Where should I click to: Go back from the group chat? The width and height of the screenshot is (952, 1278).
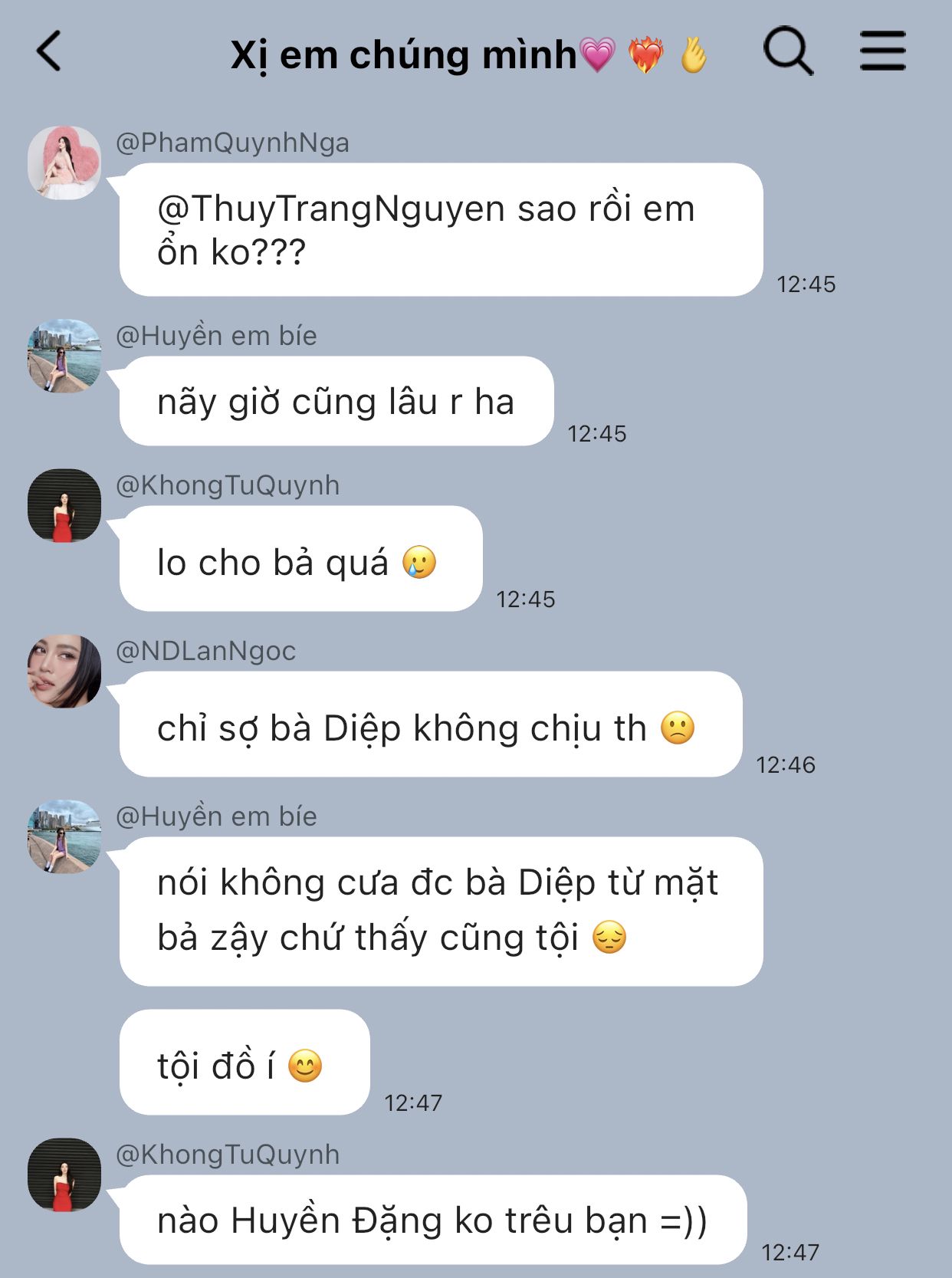(49, 52)
